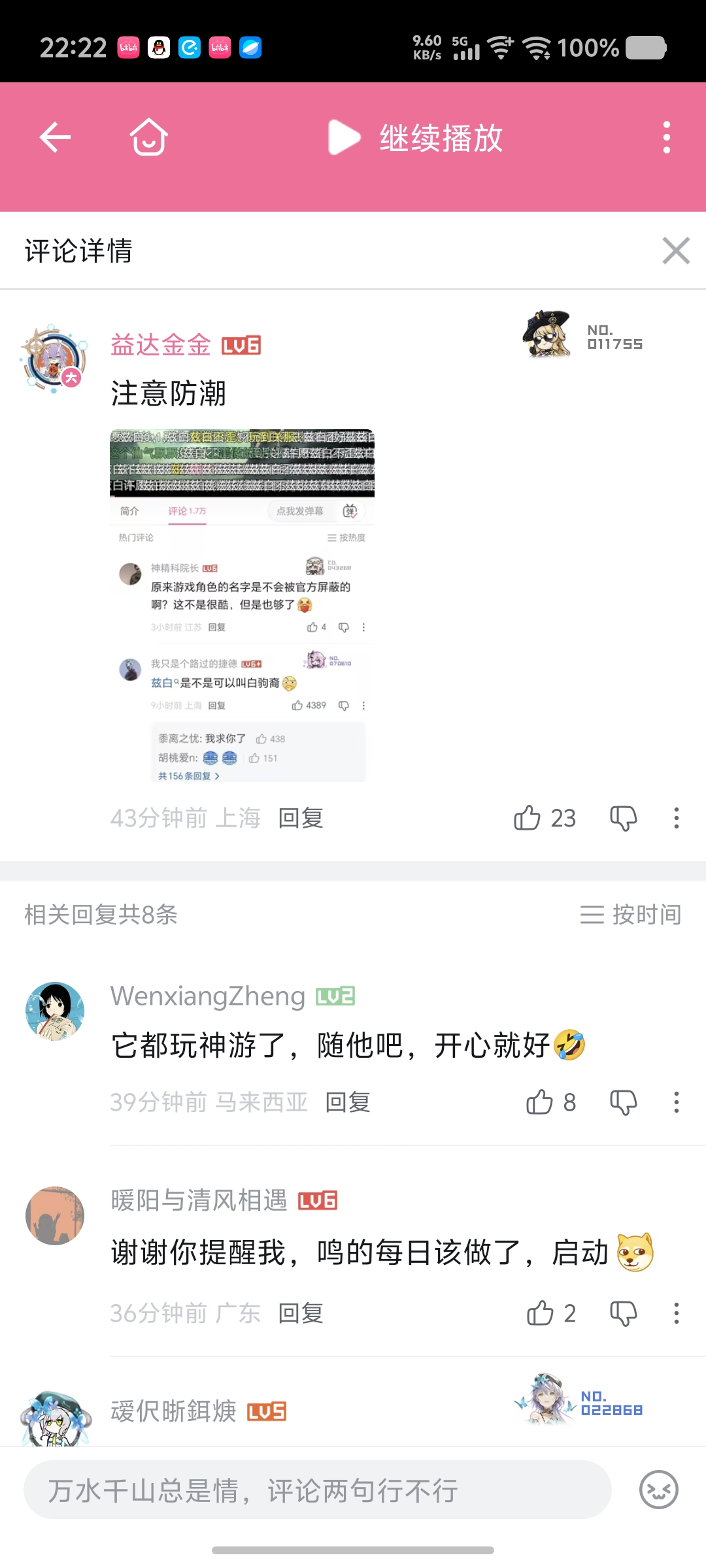Open the attached screenshot in 益达金金's comment

[242, 605]
